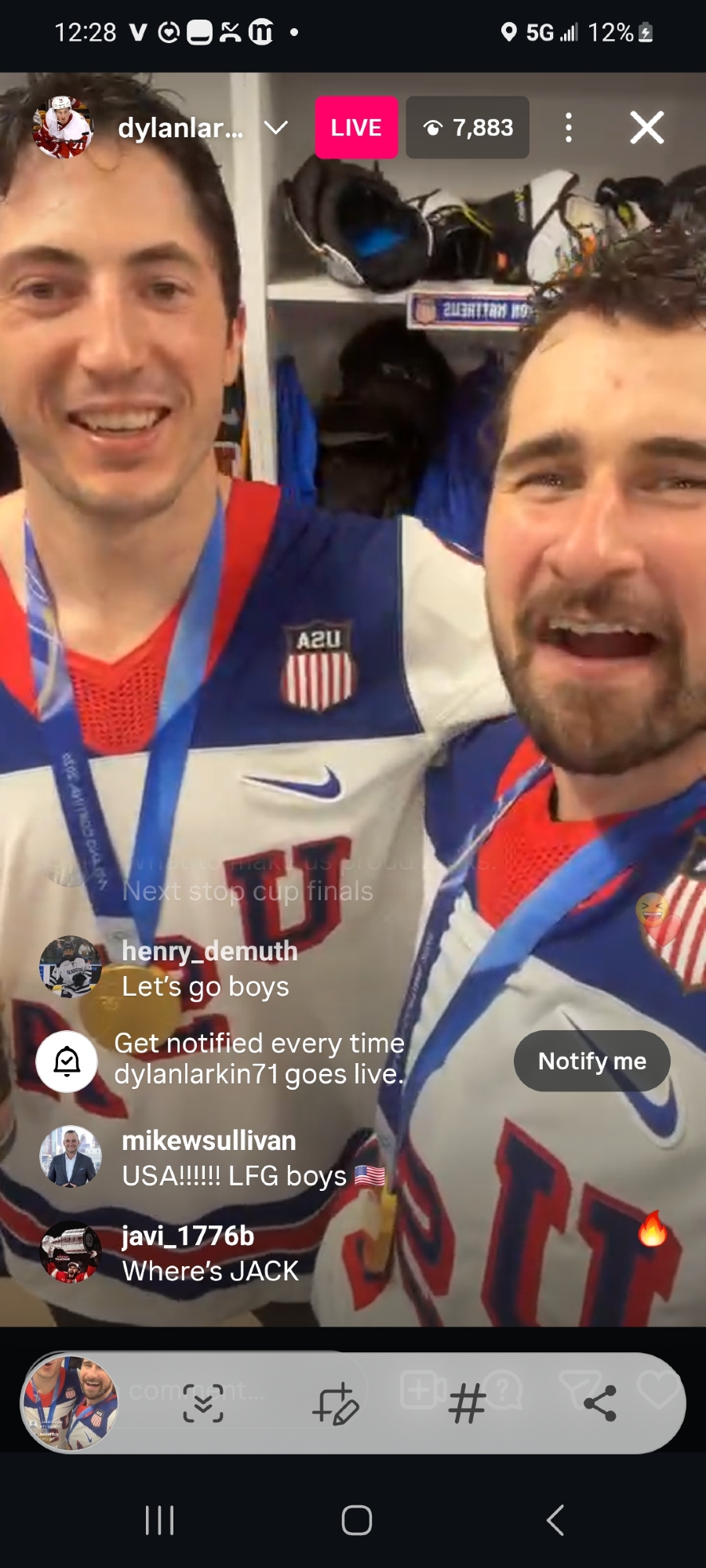
Task: Add hashtag tags to the screenshot
Action: (x=467, y=1403)
